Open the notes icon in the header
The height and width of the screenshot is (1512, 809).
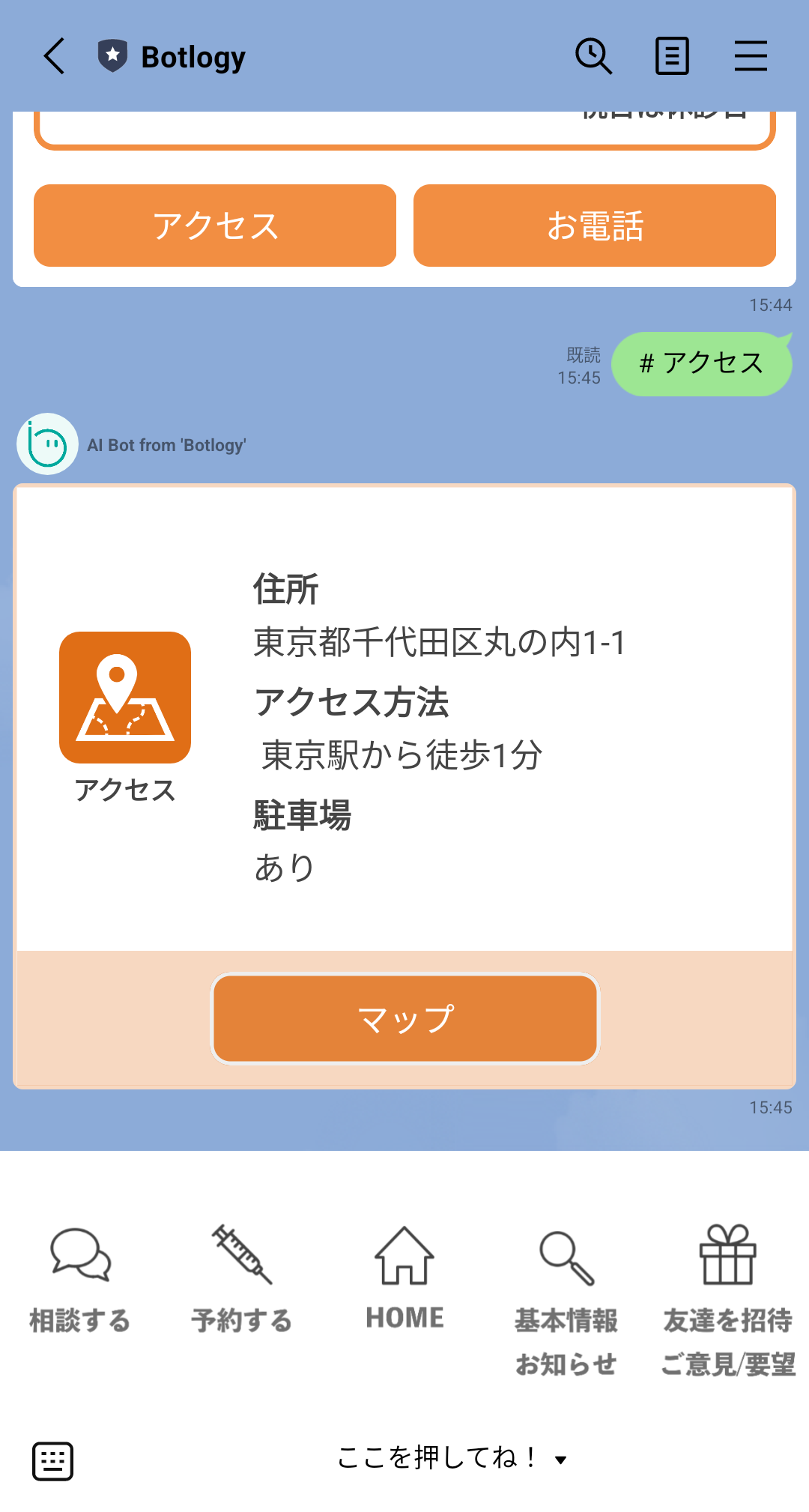[672, 56]
